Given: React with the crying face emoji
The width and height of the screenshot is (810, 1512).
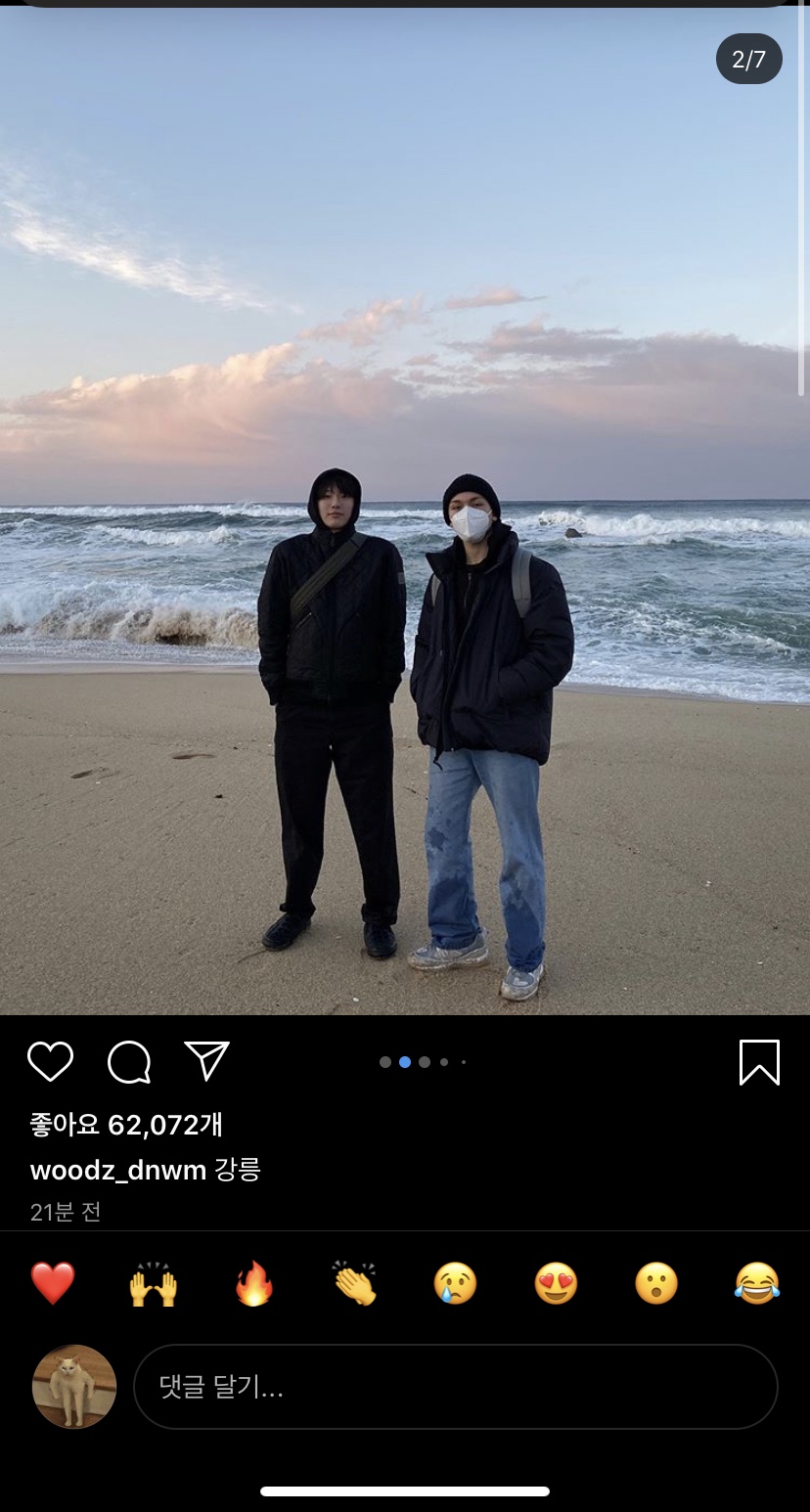Looking at the screenshot, I should click(454, 1282).
